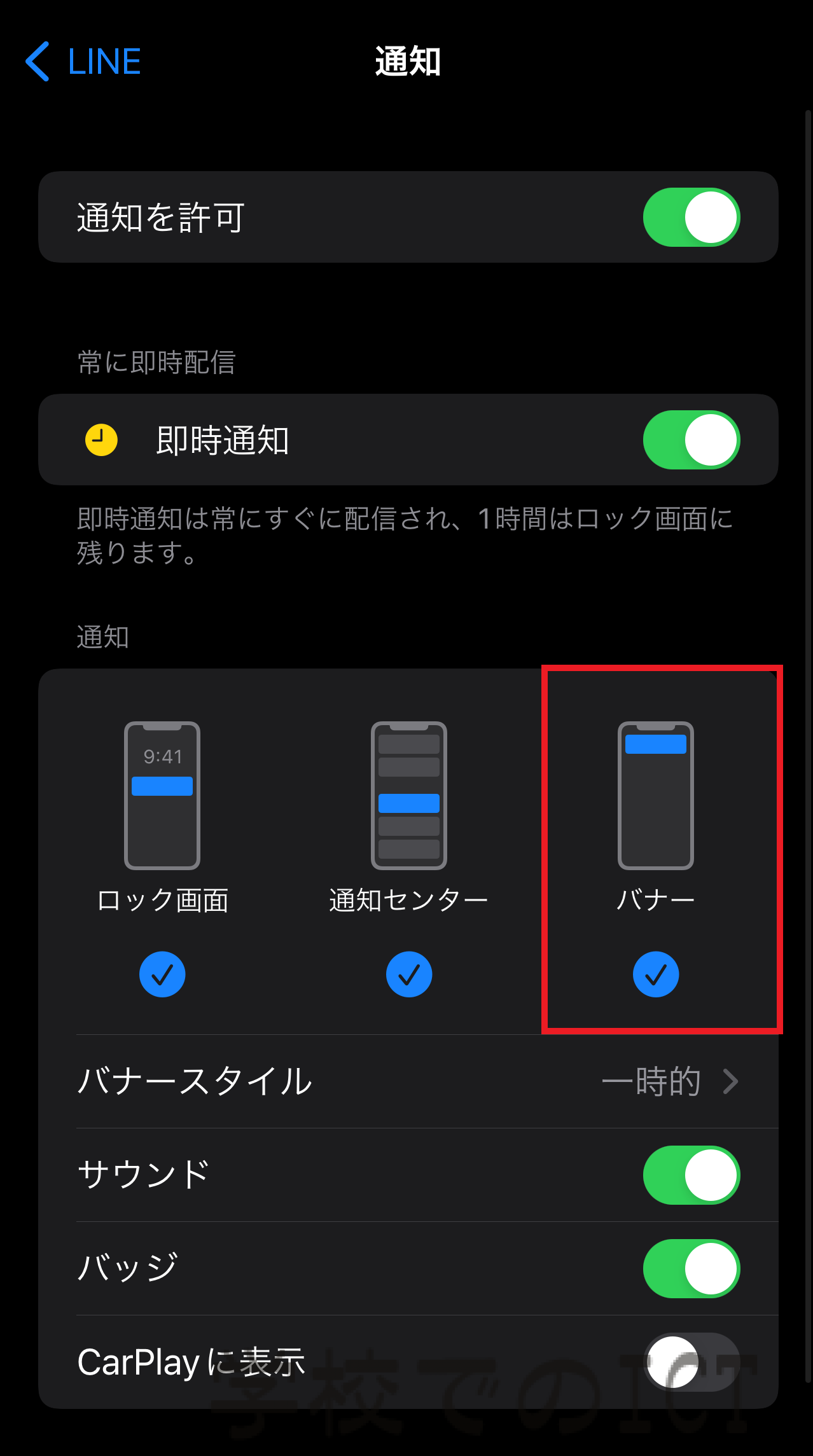Uncheck the バナー alert option

(656, 974)
